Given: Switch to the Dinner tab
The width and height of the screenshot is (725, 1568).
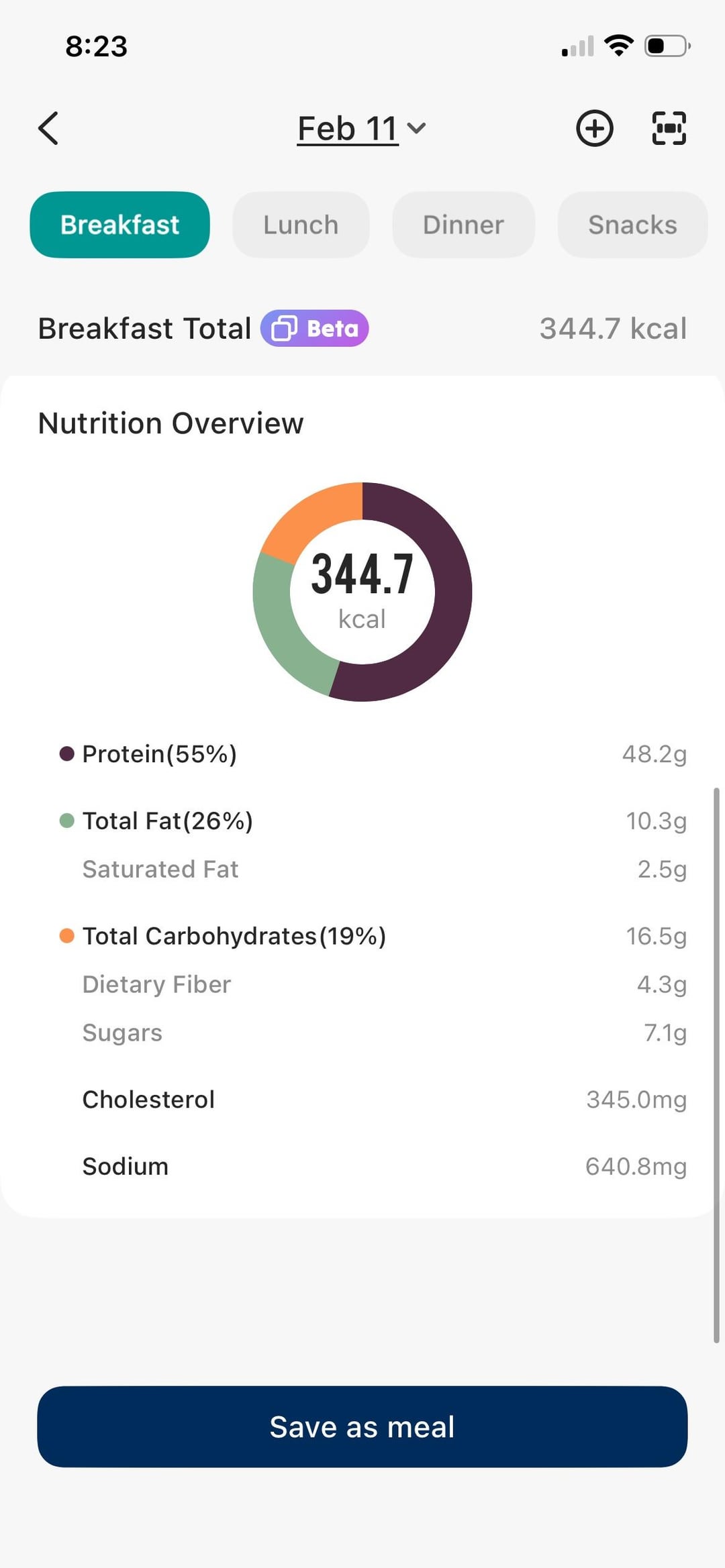Looking at the screenshot, I should click(x=463, y=225).
